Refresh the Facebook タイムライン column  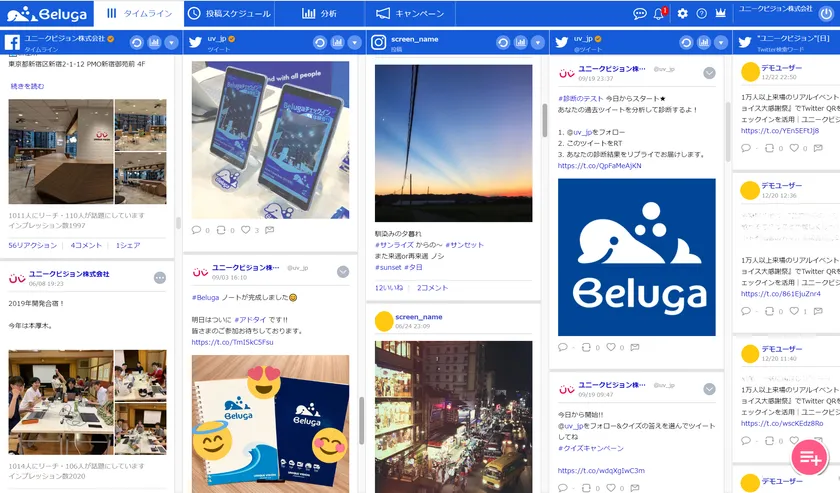point(137,43)
